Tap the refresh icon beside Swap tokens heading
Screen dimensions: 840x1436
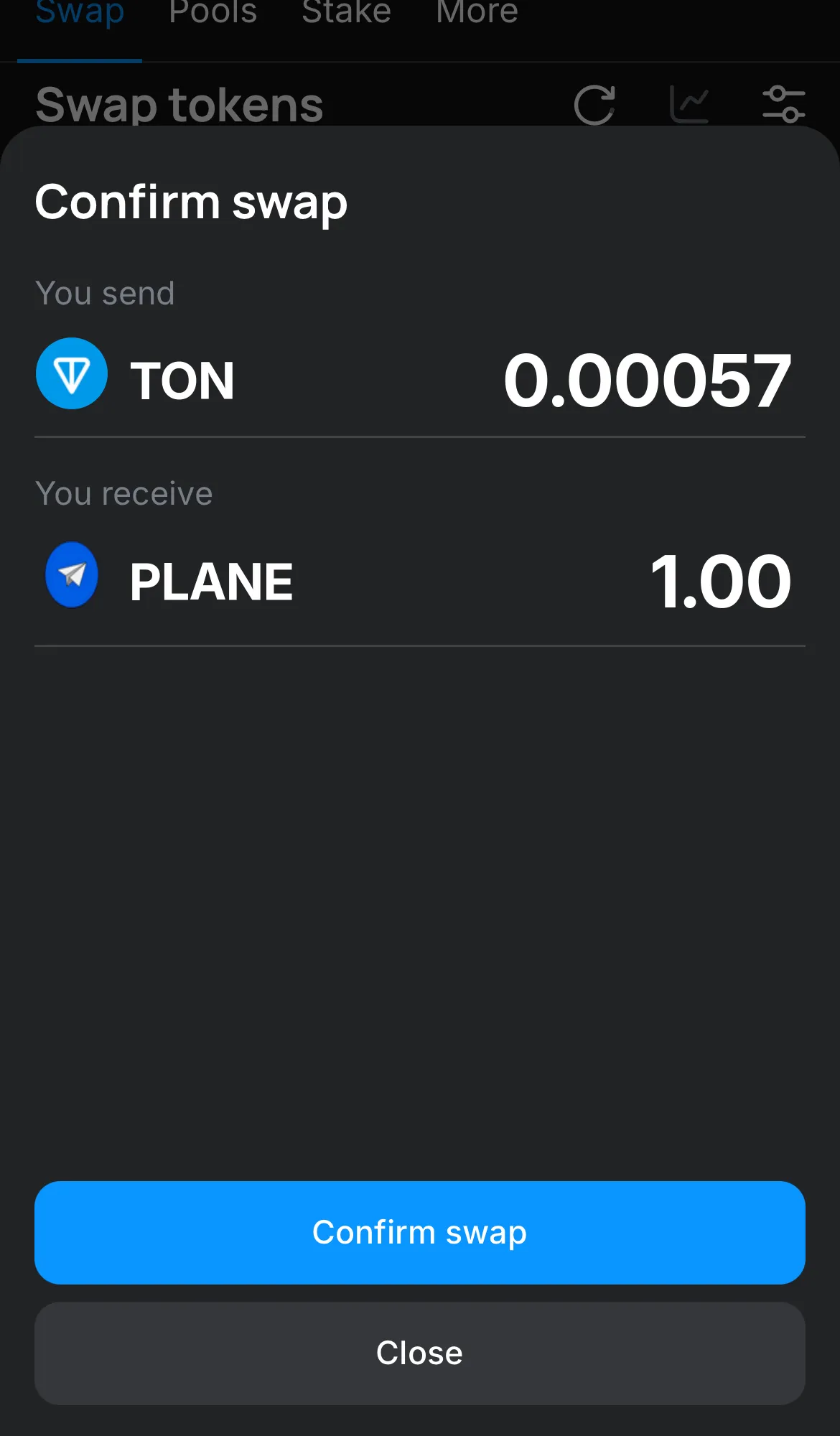pos(593,103)
